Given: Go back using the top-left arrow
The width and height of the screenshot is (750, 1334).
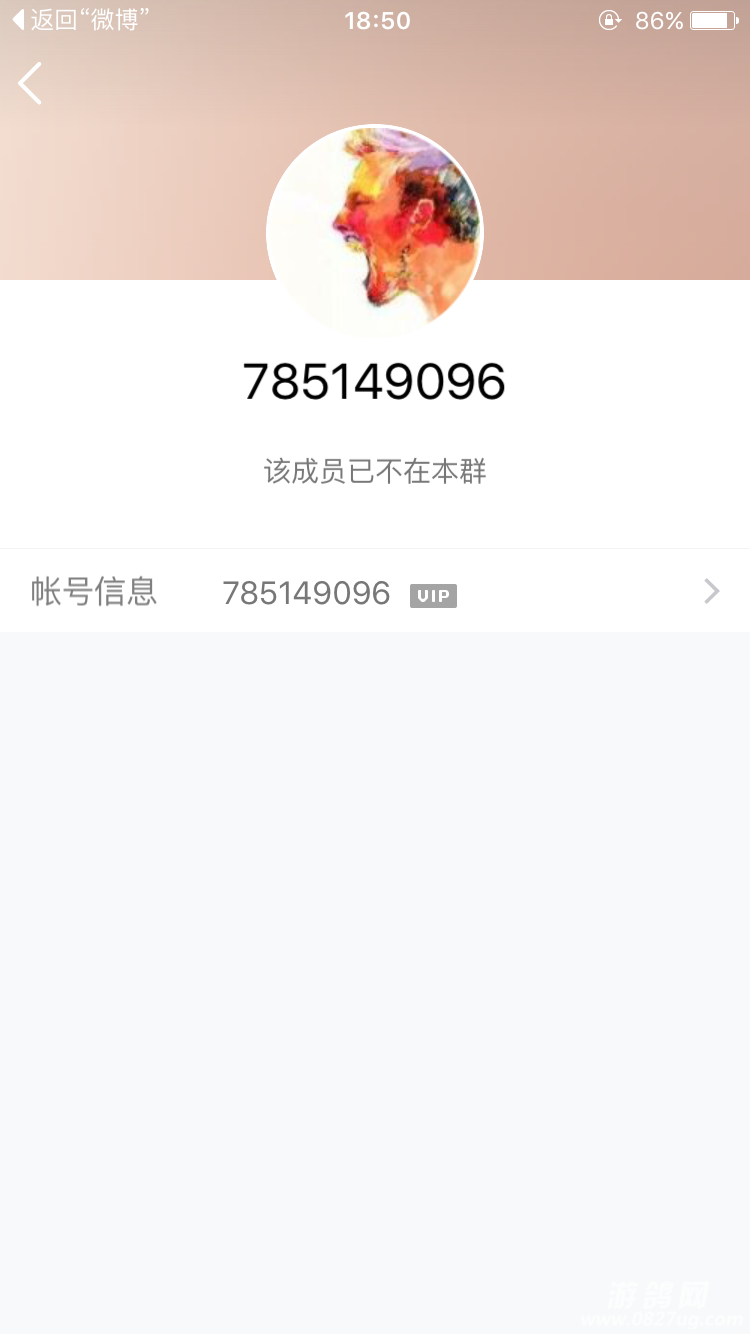Looking at the screenshot, I should tap(31, 83).
